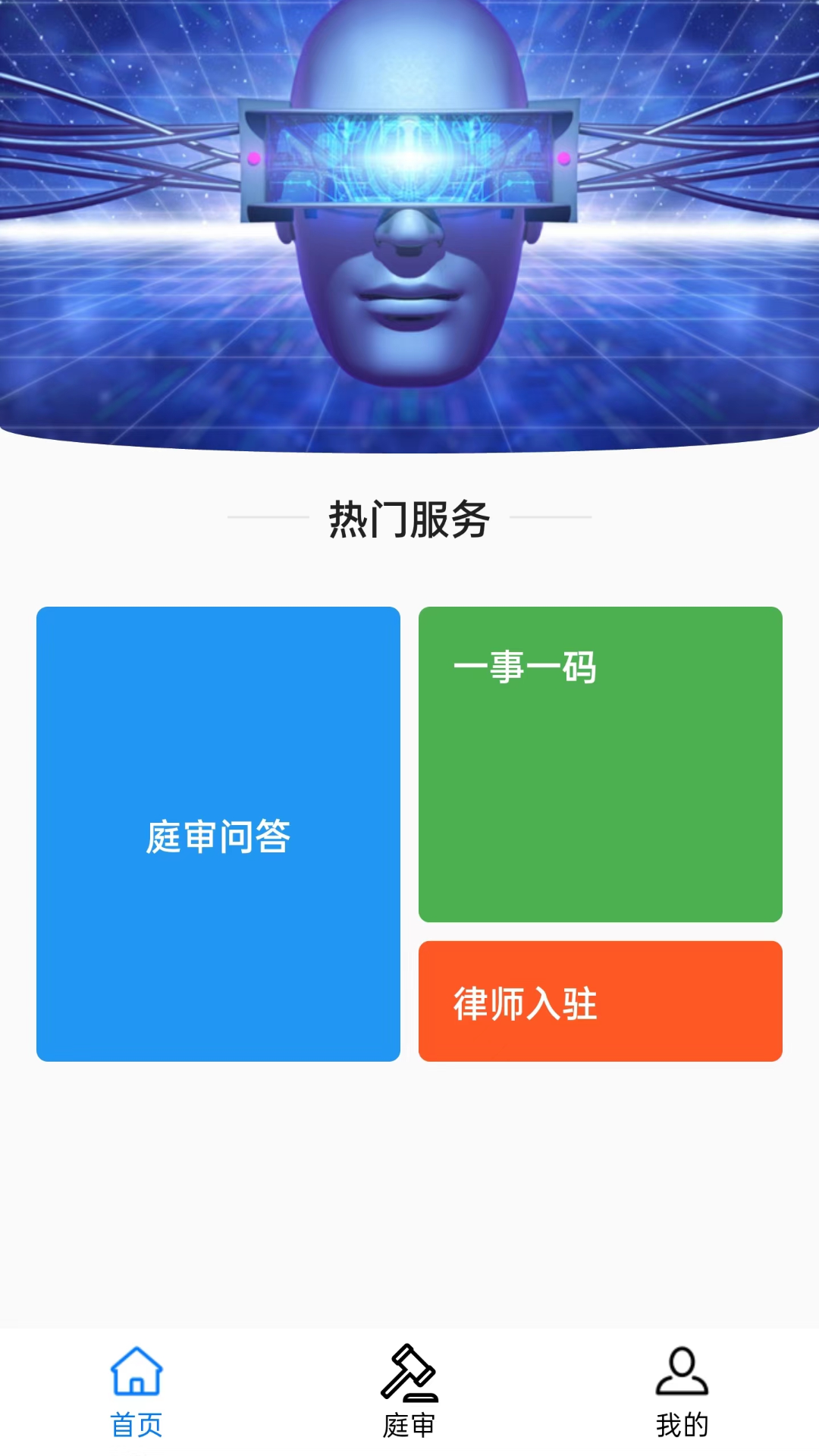This screenshot has height=1456, width=819.
Task: Open the 一事一码 service card
Action: click(600, 764)
